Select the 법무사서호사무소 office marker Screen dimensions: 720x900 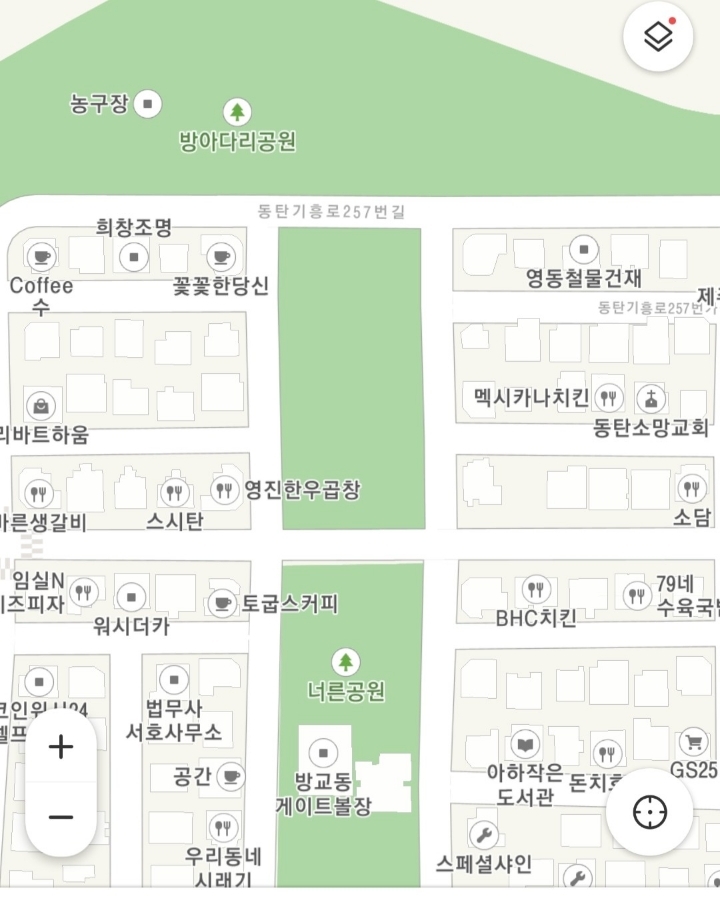(173, 680)
